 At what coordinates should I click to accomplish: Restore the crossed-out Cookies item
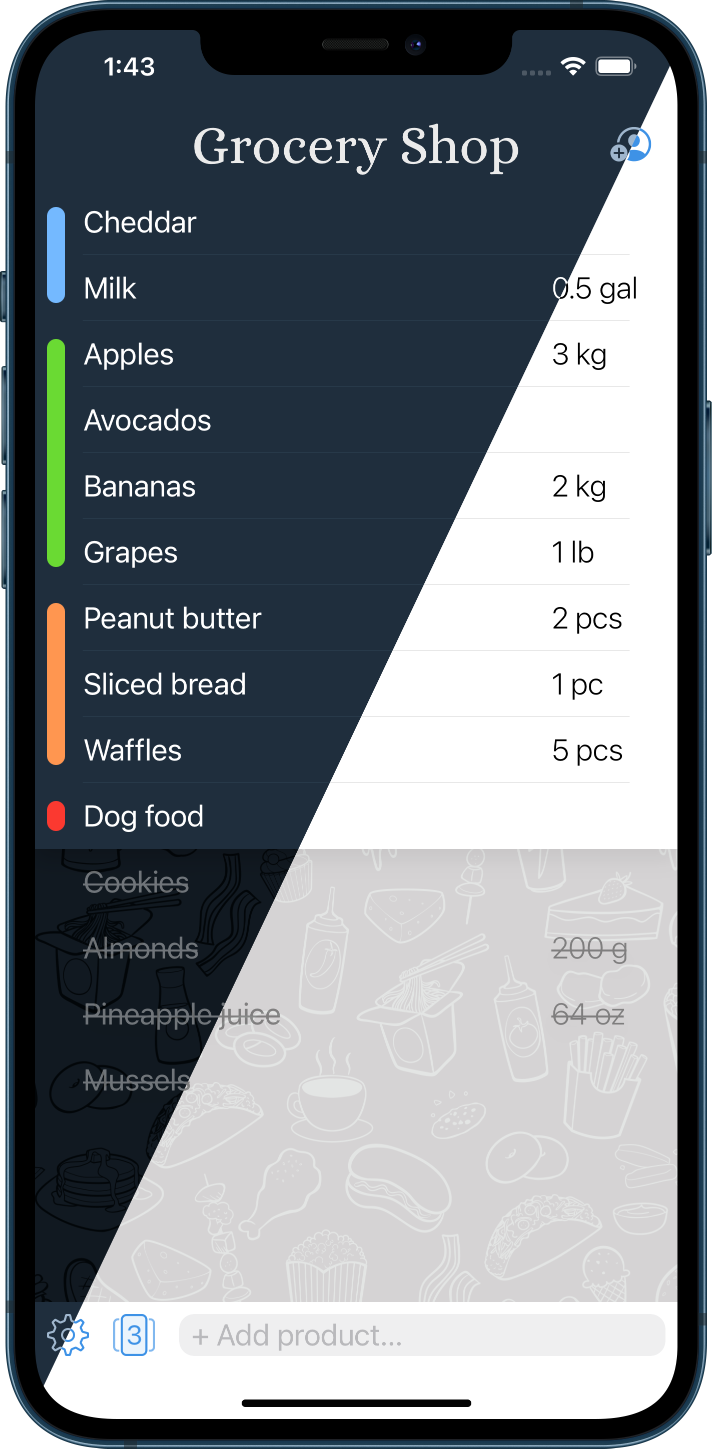356,882
